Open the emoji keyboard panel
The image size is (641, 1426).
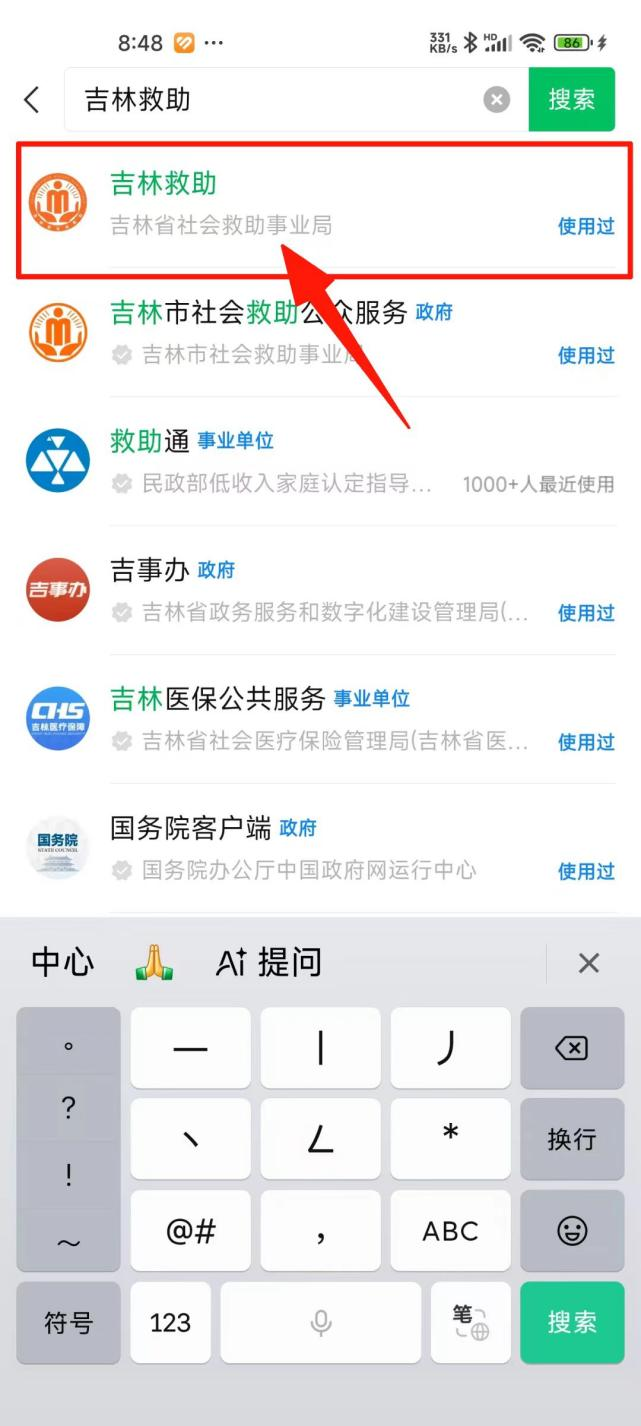coord(571,1231)
